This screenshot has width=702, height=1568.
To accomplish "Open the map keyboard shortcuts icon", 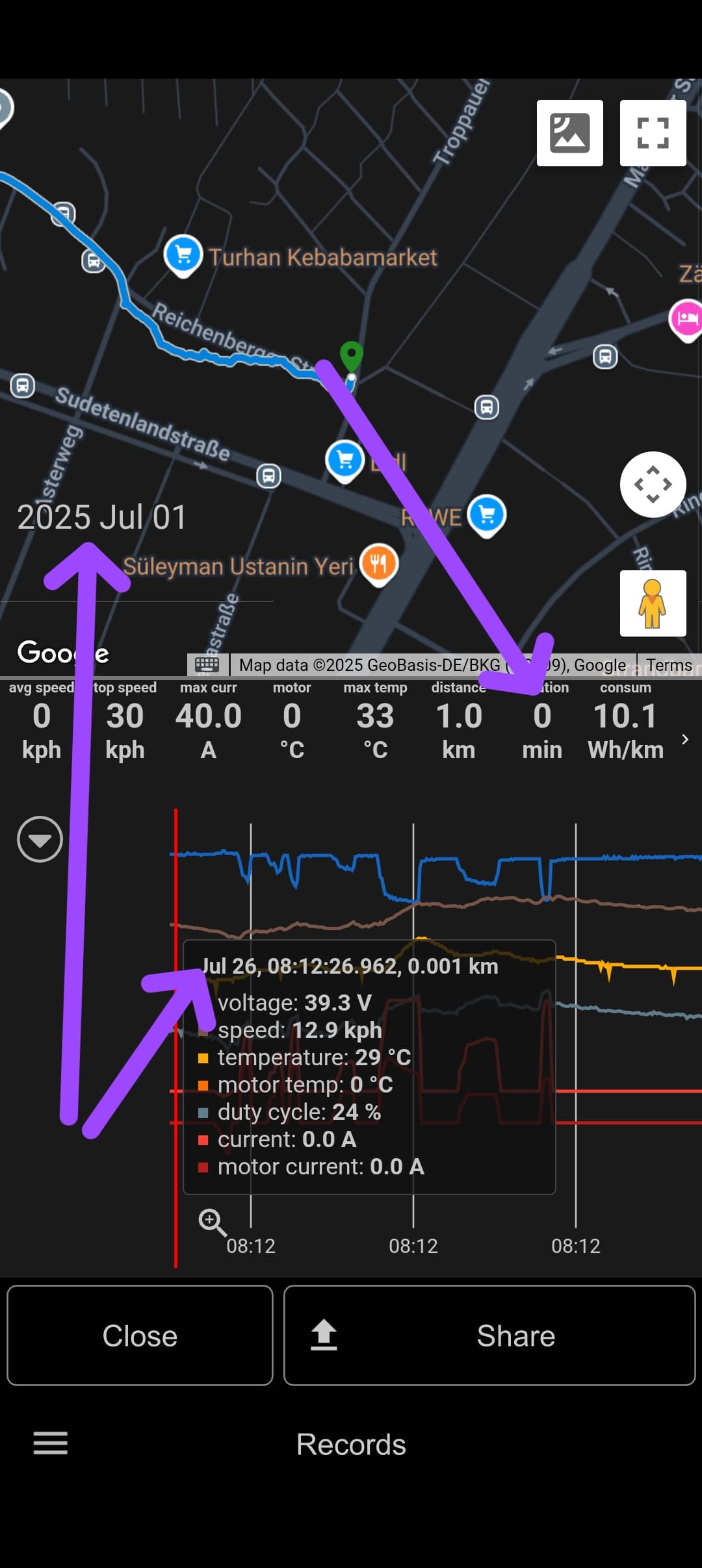I will [x=207, y=664].
